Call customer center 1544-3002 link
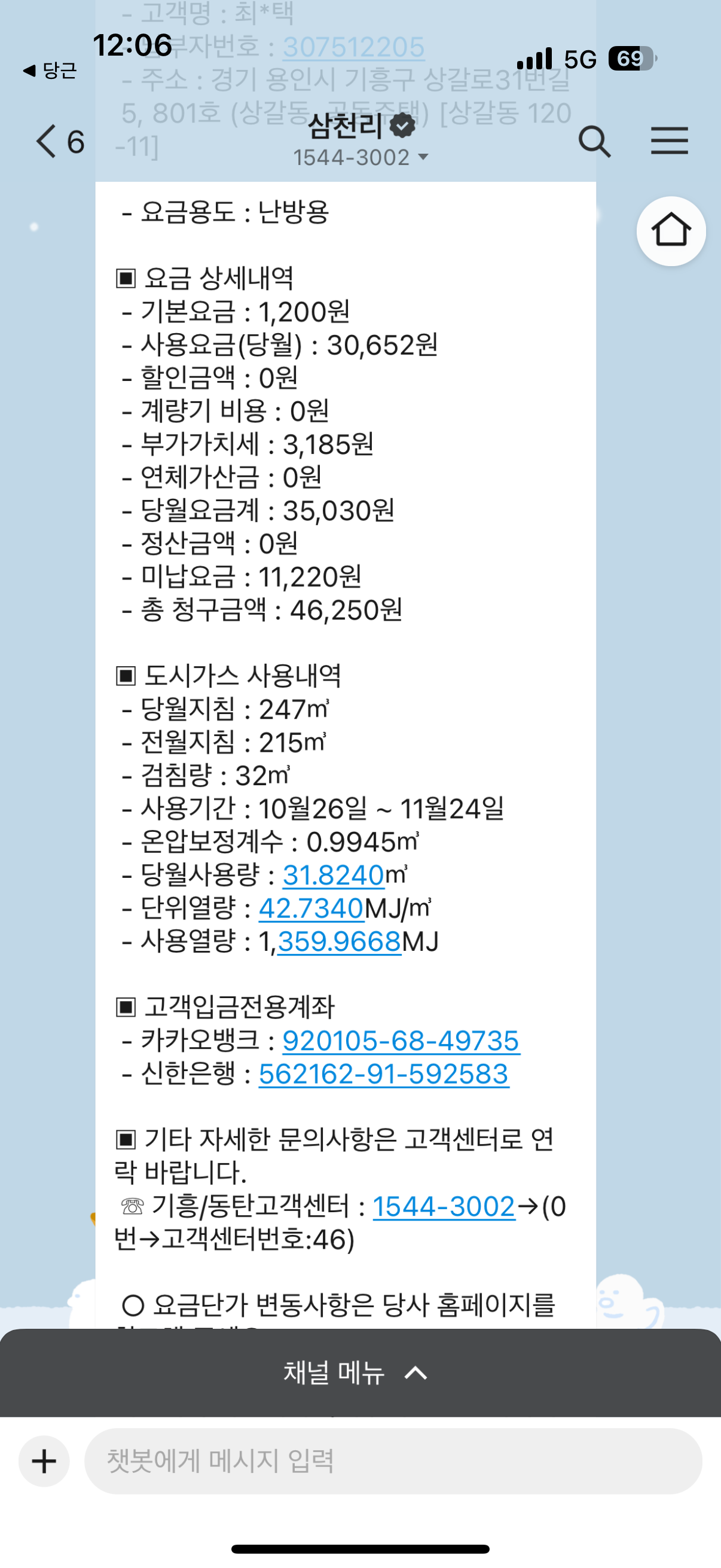The width and height of the screenshot is (721, 1568). tap(444, 1206)
